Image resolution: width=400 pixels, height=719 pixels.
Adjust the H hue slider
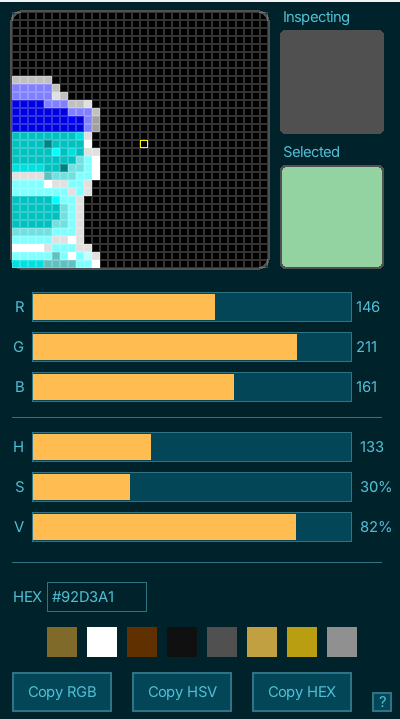click(192, 447)
